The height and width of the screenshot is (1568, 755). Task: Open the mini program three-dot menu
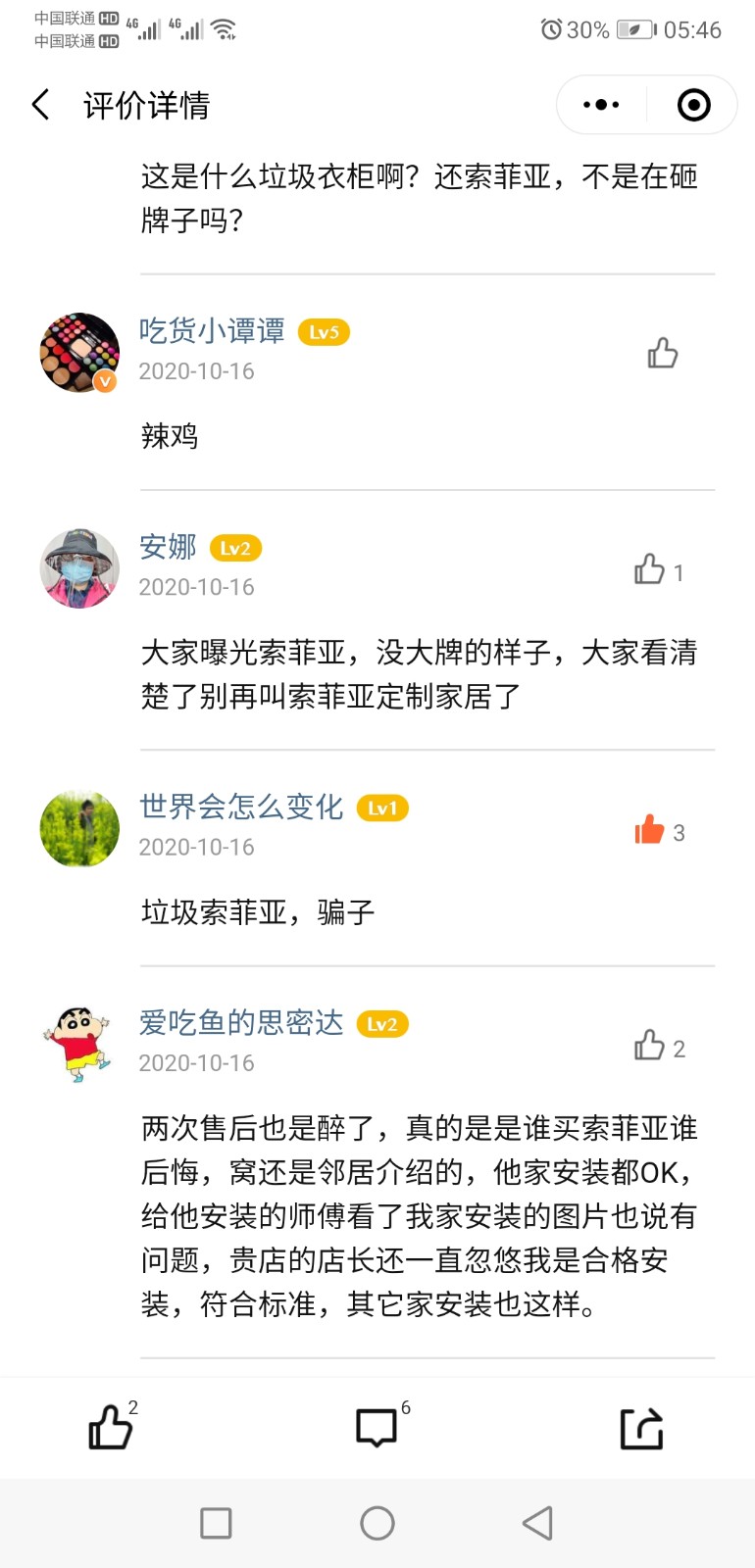(601, 105)
